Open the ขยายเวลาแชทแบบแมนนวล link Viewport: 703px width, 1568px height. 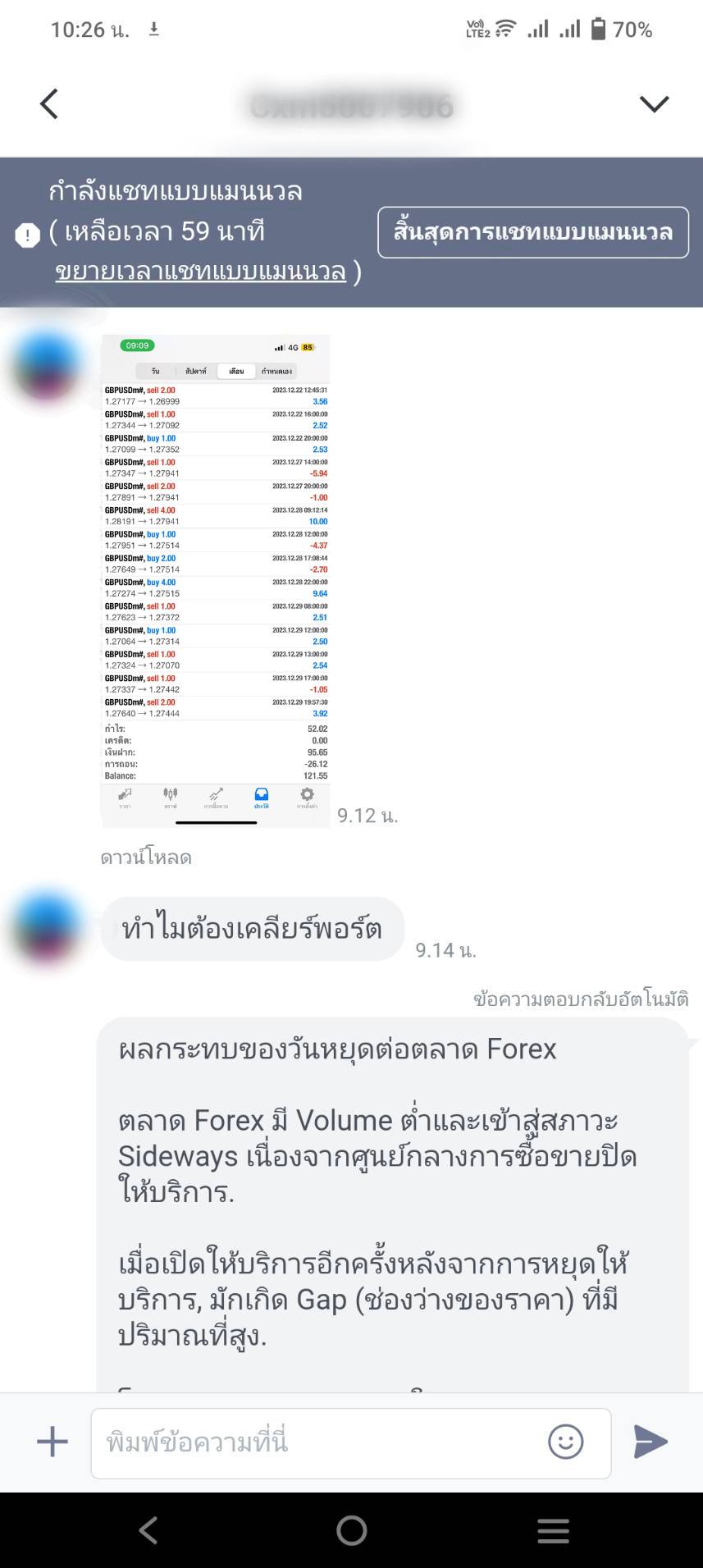(x=201, y=272)
